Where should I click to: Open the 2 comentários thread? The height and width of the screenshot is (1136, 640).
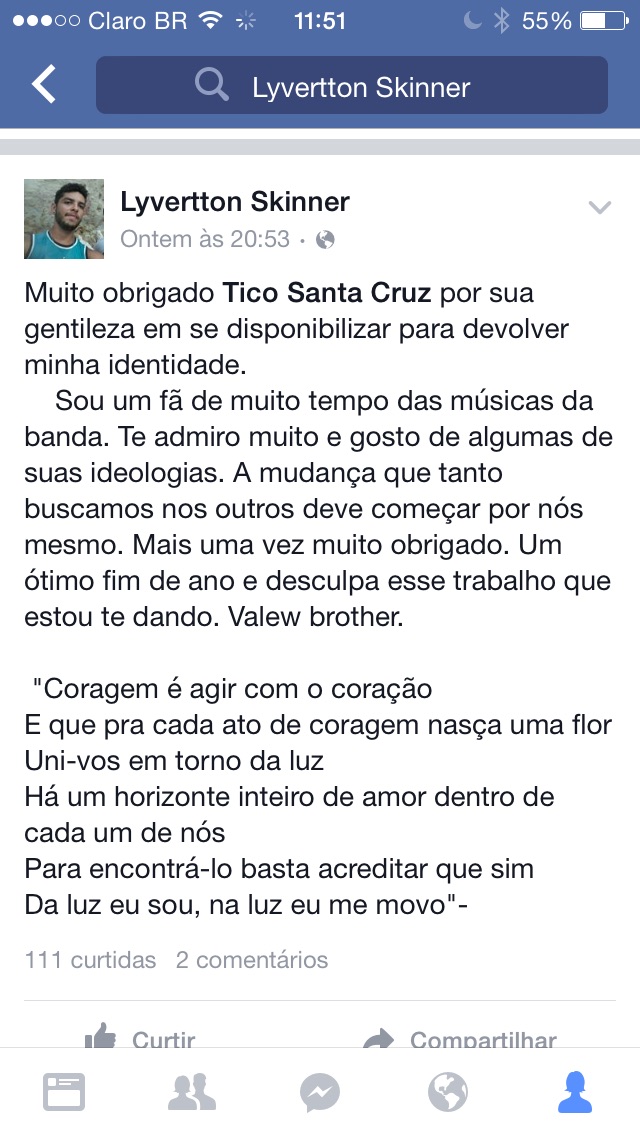(252, 960)
